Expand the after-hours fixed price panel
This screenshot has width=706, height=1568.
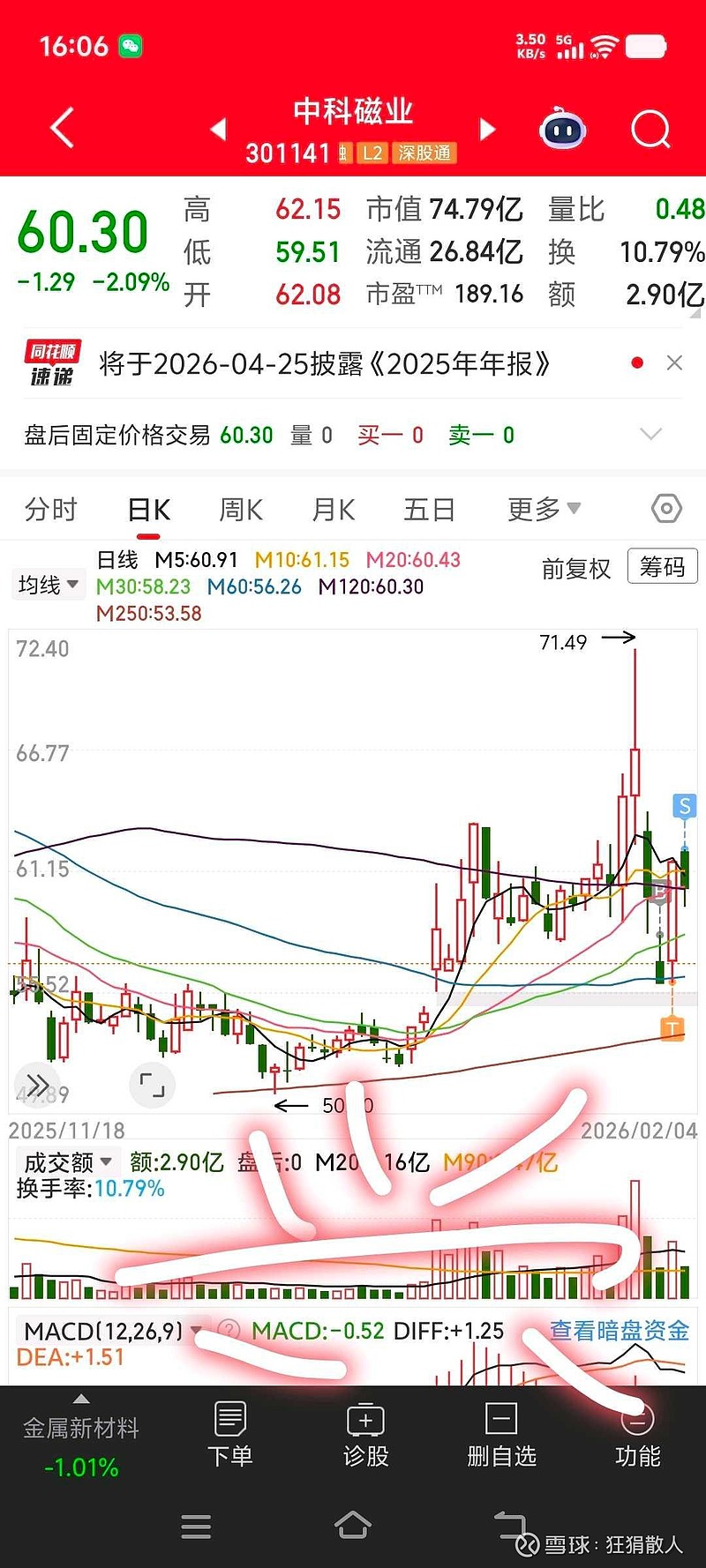point(650,434)
